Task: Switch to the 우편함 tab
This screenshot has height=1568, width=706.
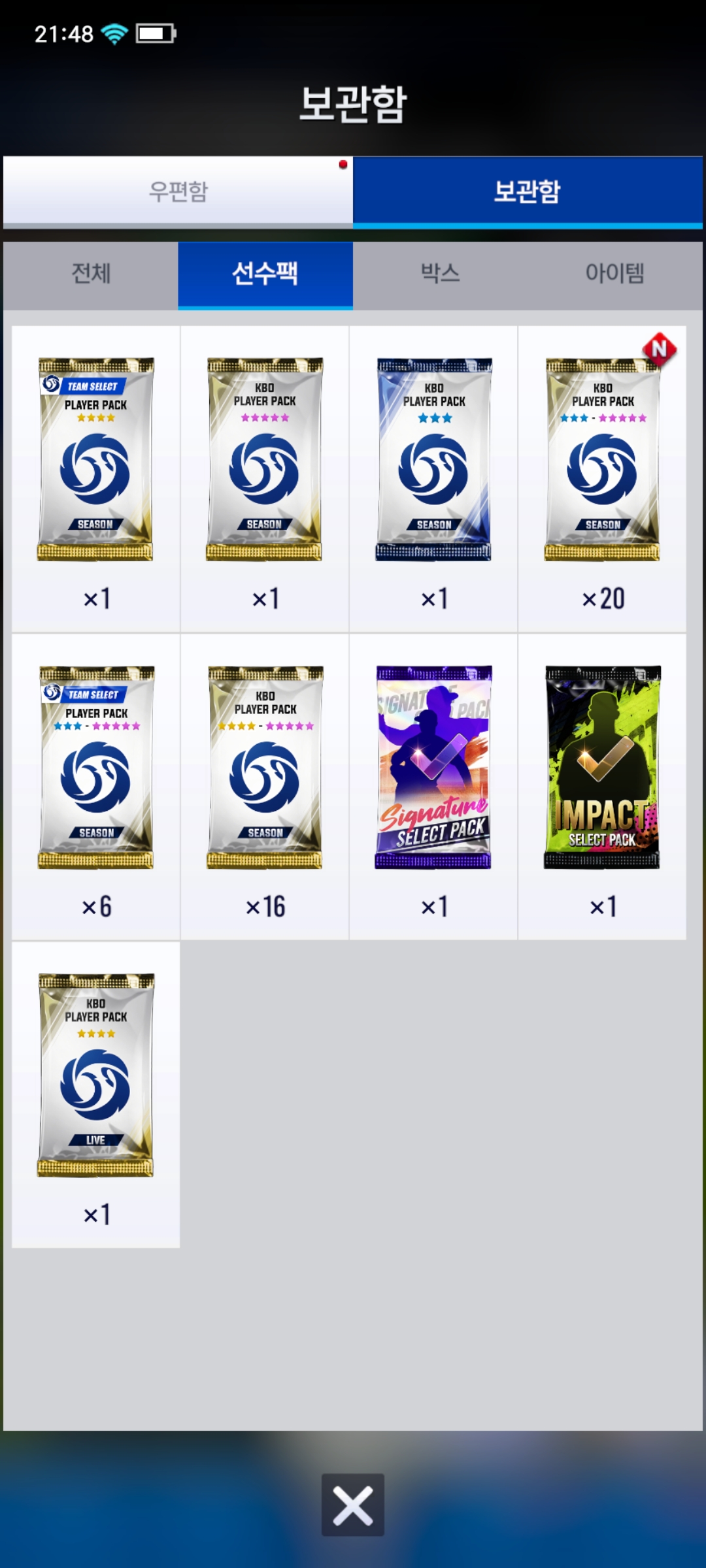Action: point(178,191)
